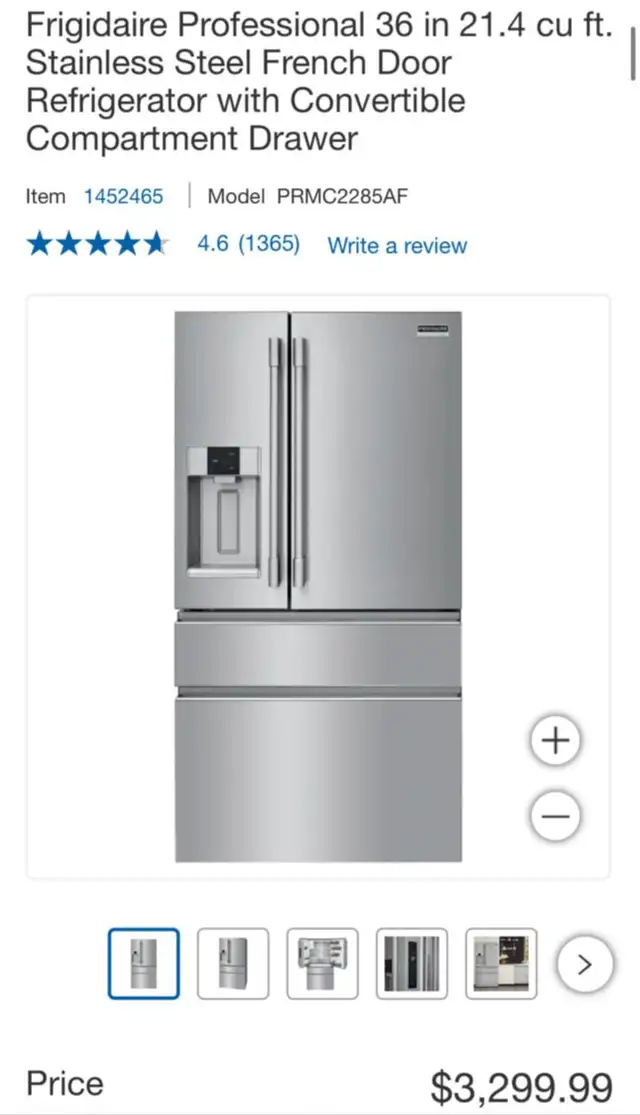This screenshot has width=640, height=1115.
Task: Select the second angled refrigerator thumbnail
Action: click(x=233, y=964)
